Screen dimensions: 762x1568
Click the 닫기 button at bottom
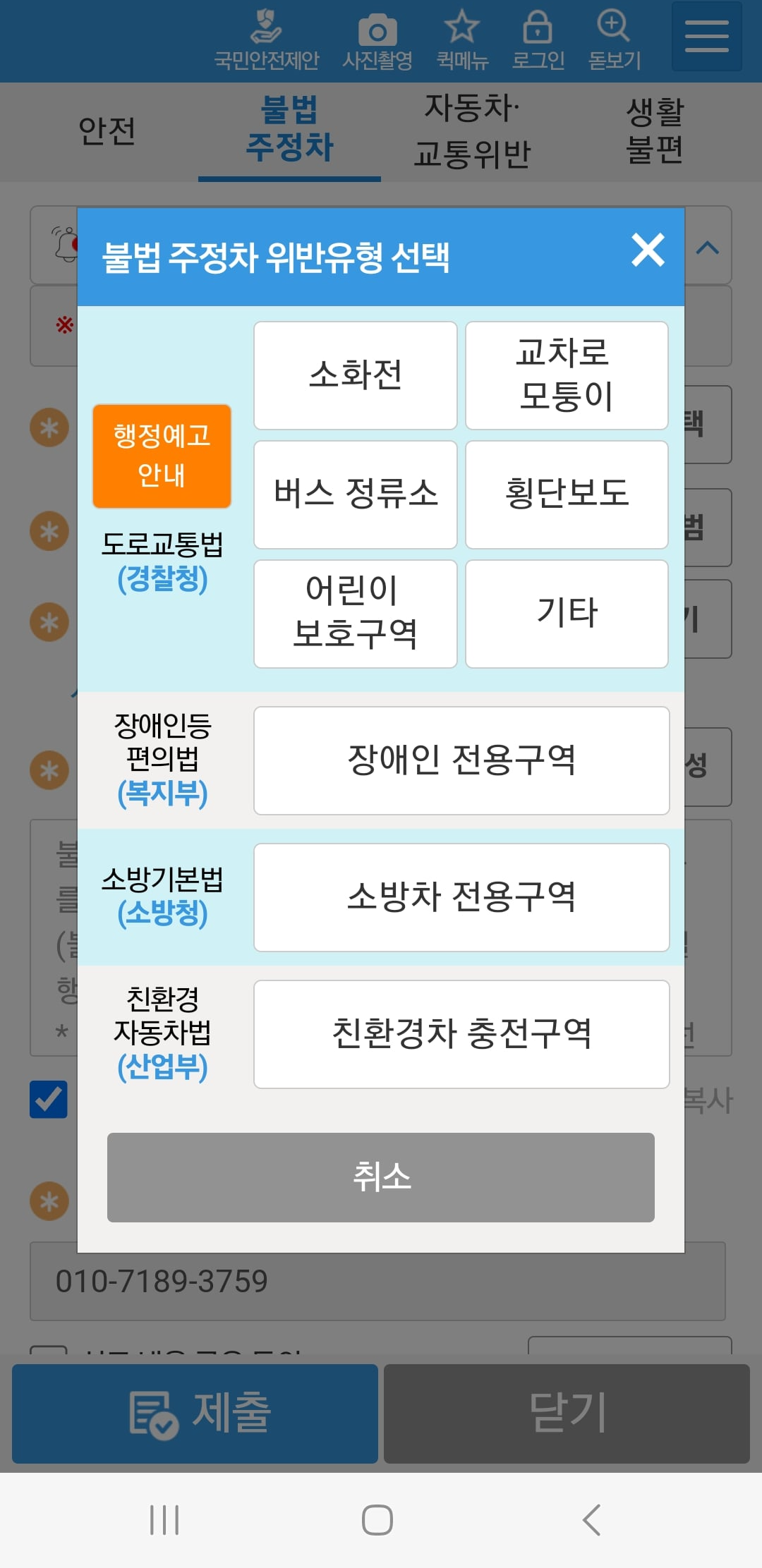tap(568, 1413)
